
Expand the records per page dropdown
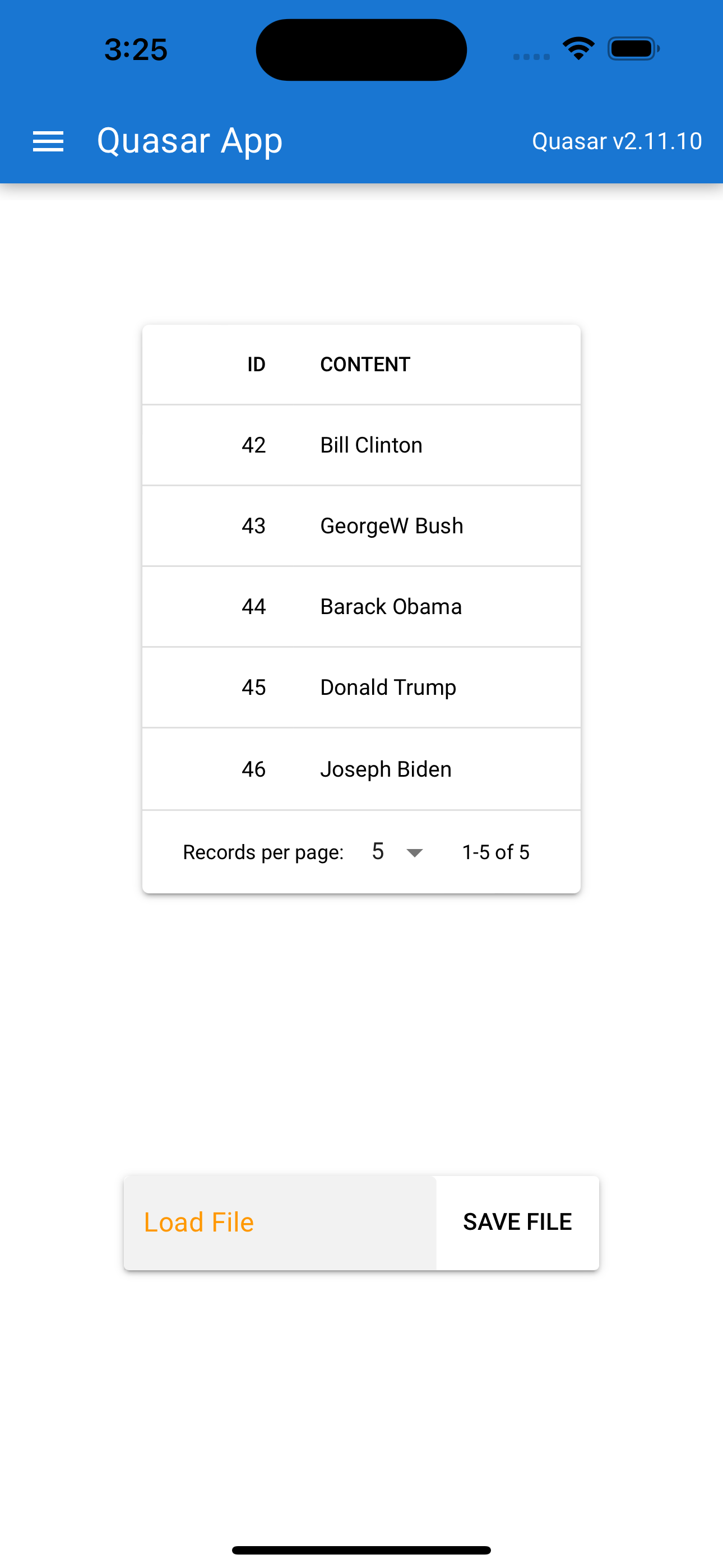pos(397,851)
